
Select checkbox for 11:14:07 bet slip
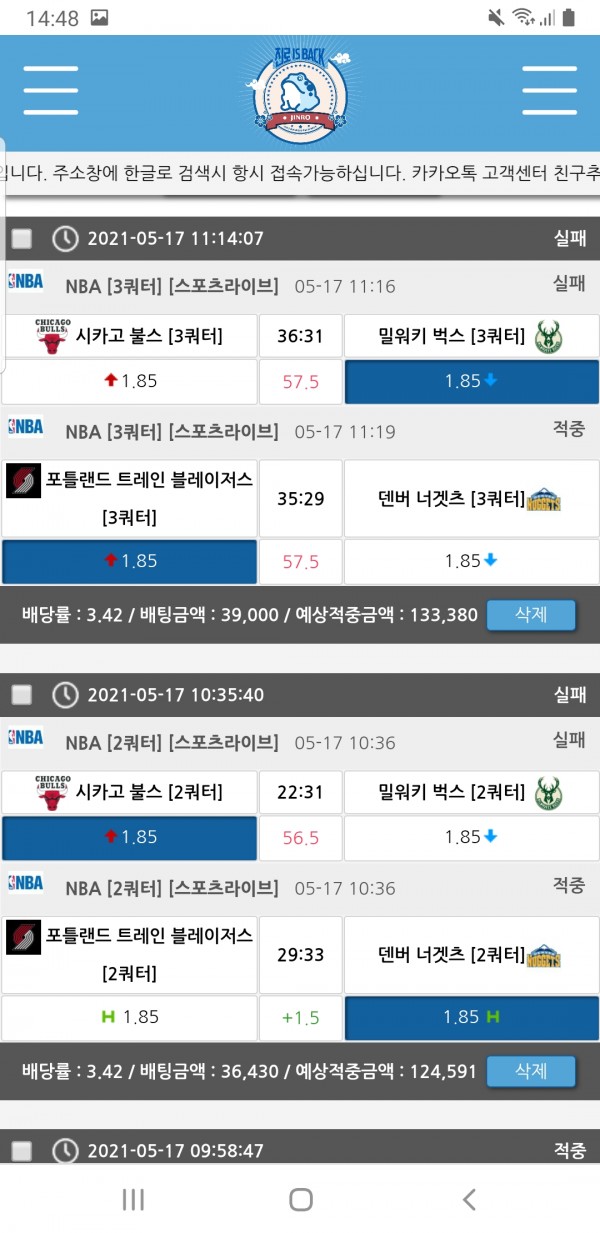pos(22,238)
